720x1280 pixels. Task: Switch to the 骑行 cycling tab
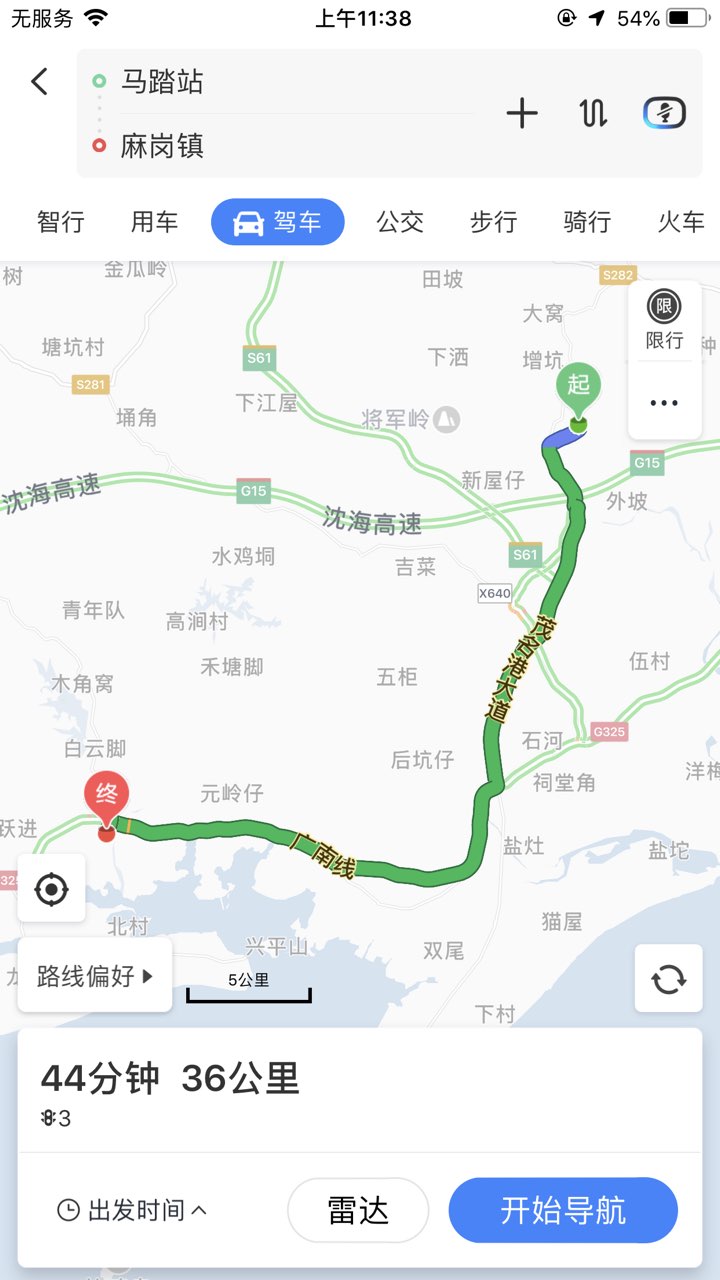tap(587, 222)
